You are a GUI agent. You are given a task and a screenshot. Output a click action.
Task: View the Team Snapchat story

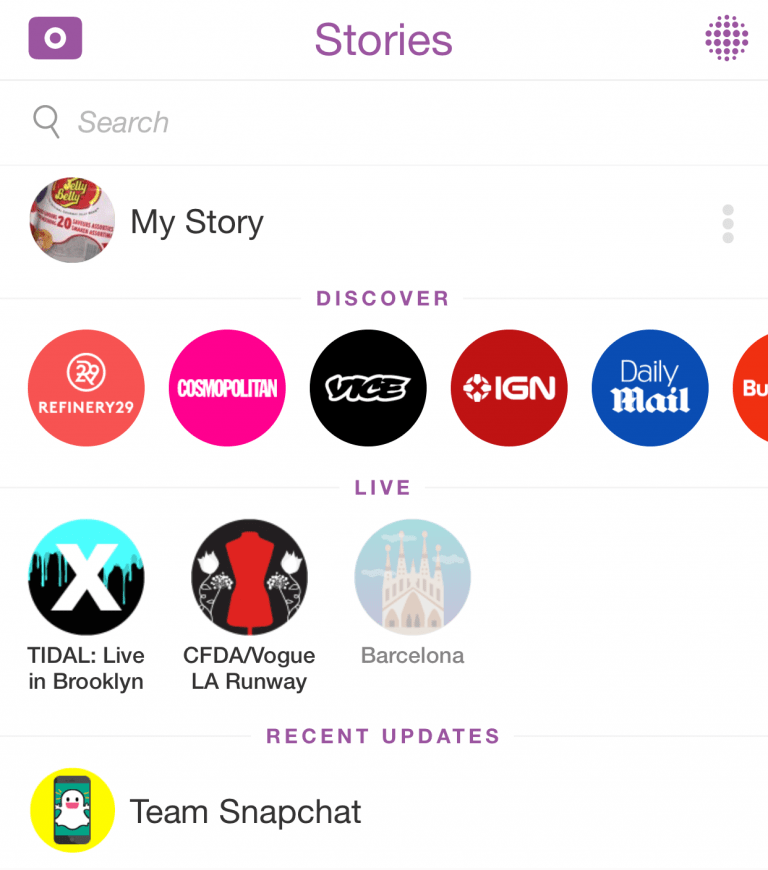[245, 811]
